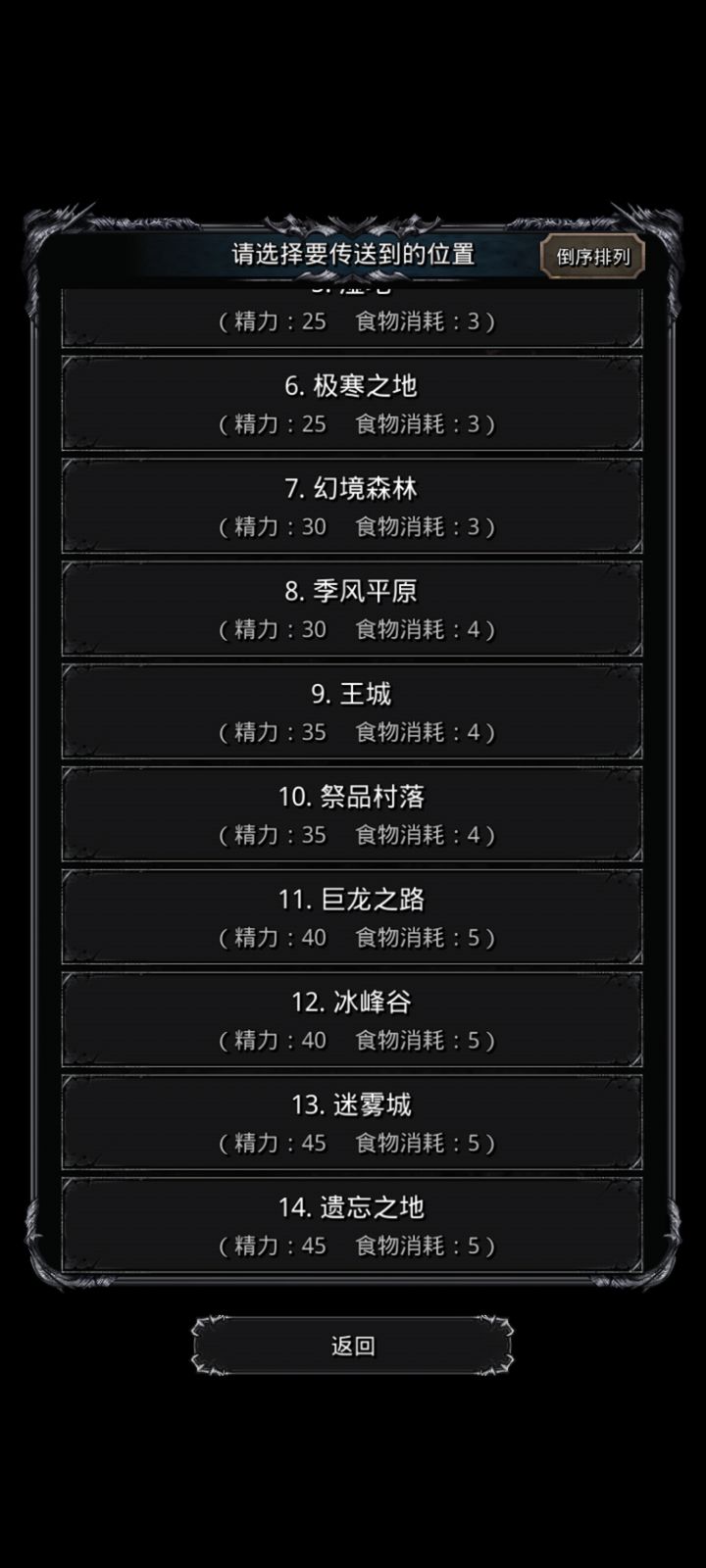Screen dimensions: 706x1568
Task: Choose 14. 遗忘之地
Action: [x=352, y=1225]
